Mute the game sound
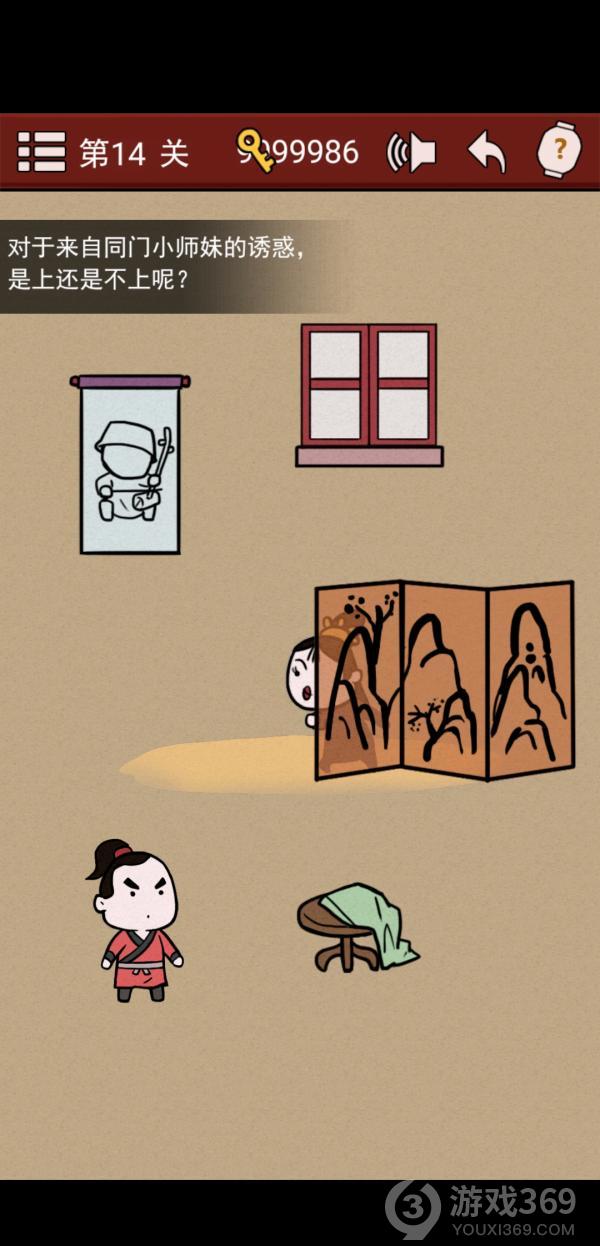The width and height of the screenshot is (600, 1246). 412,152
